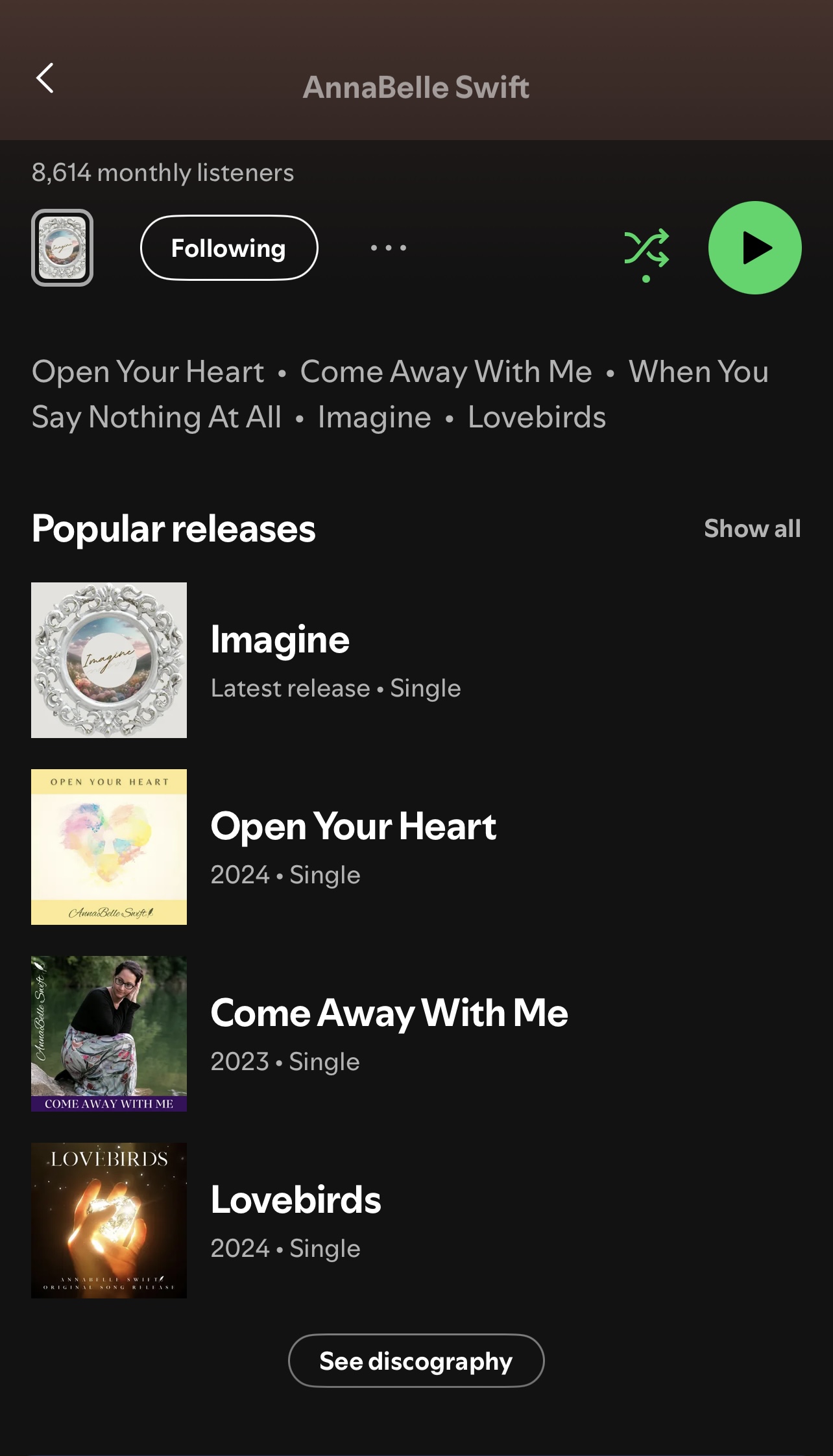Play AnnaBelle Swift's music
The image size is (833, 1456).
tap(755, 248)
